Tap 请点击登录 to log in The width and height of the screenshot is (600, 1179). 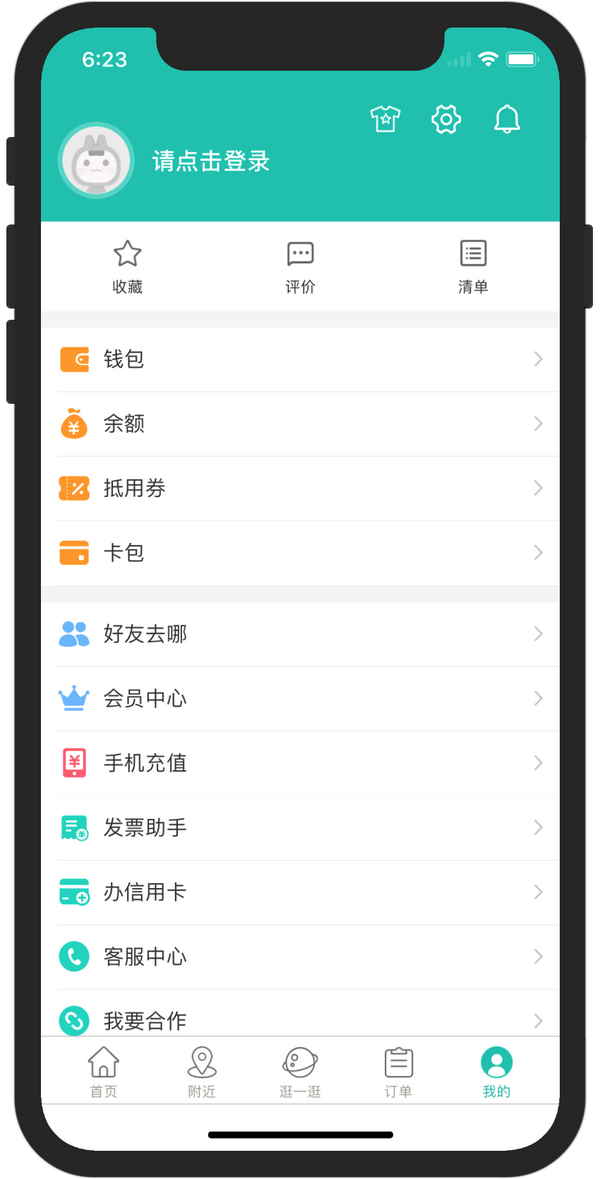tap(211, 162)
